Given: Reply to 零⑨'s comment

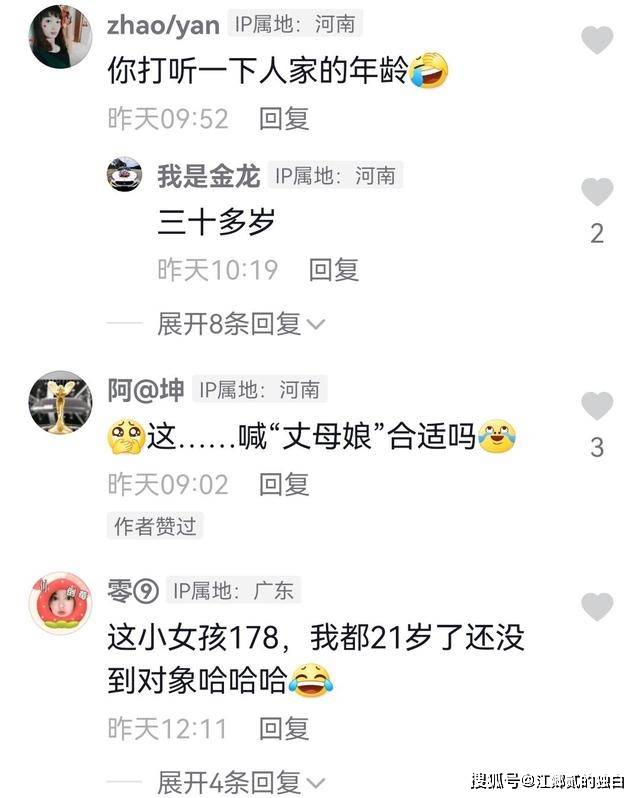Looking at the screenshot, I should click(284, 728).
